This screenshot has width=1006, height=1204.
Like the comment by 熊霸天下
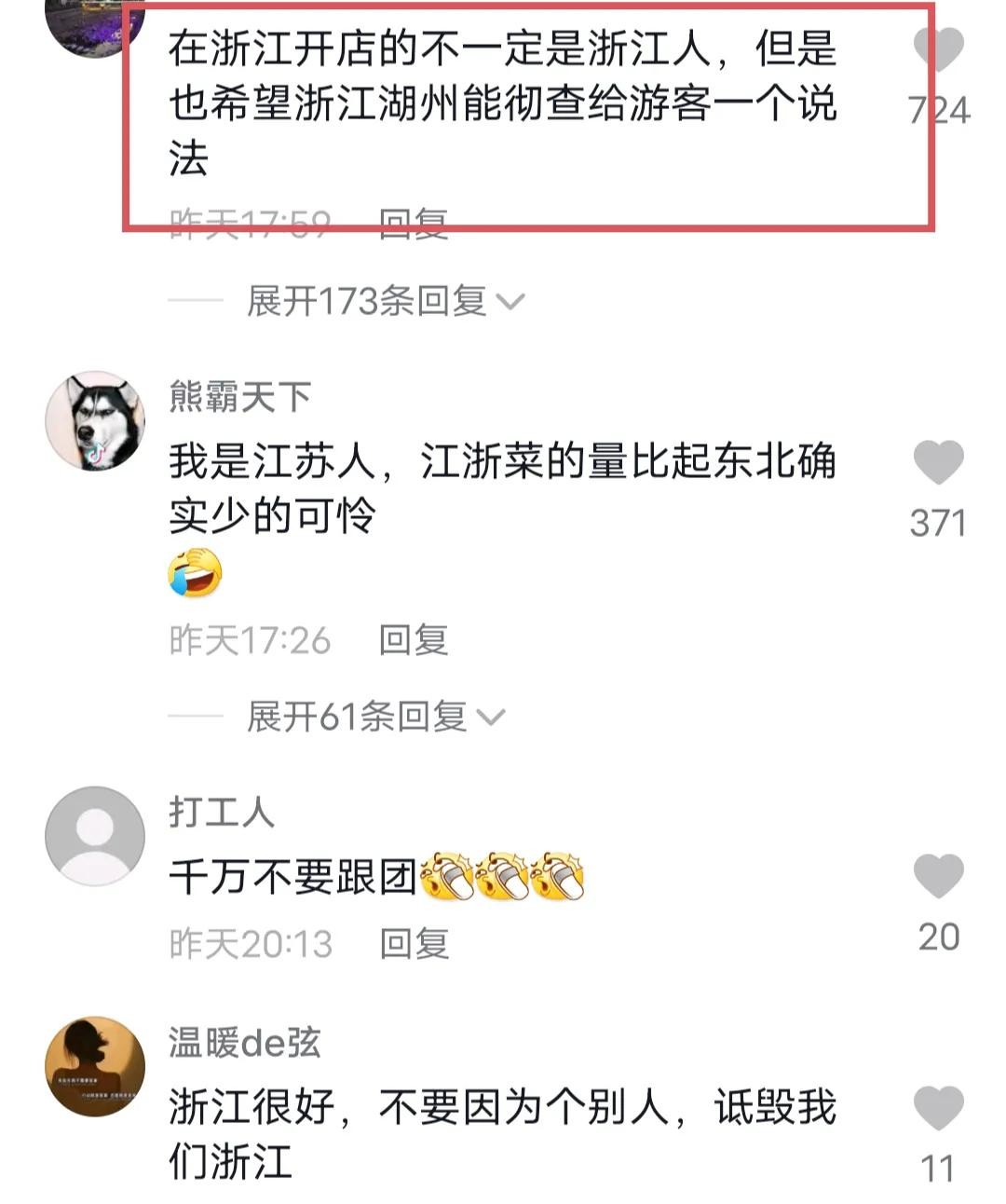[x=937, y=463]
